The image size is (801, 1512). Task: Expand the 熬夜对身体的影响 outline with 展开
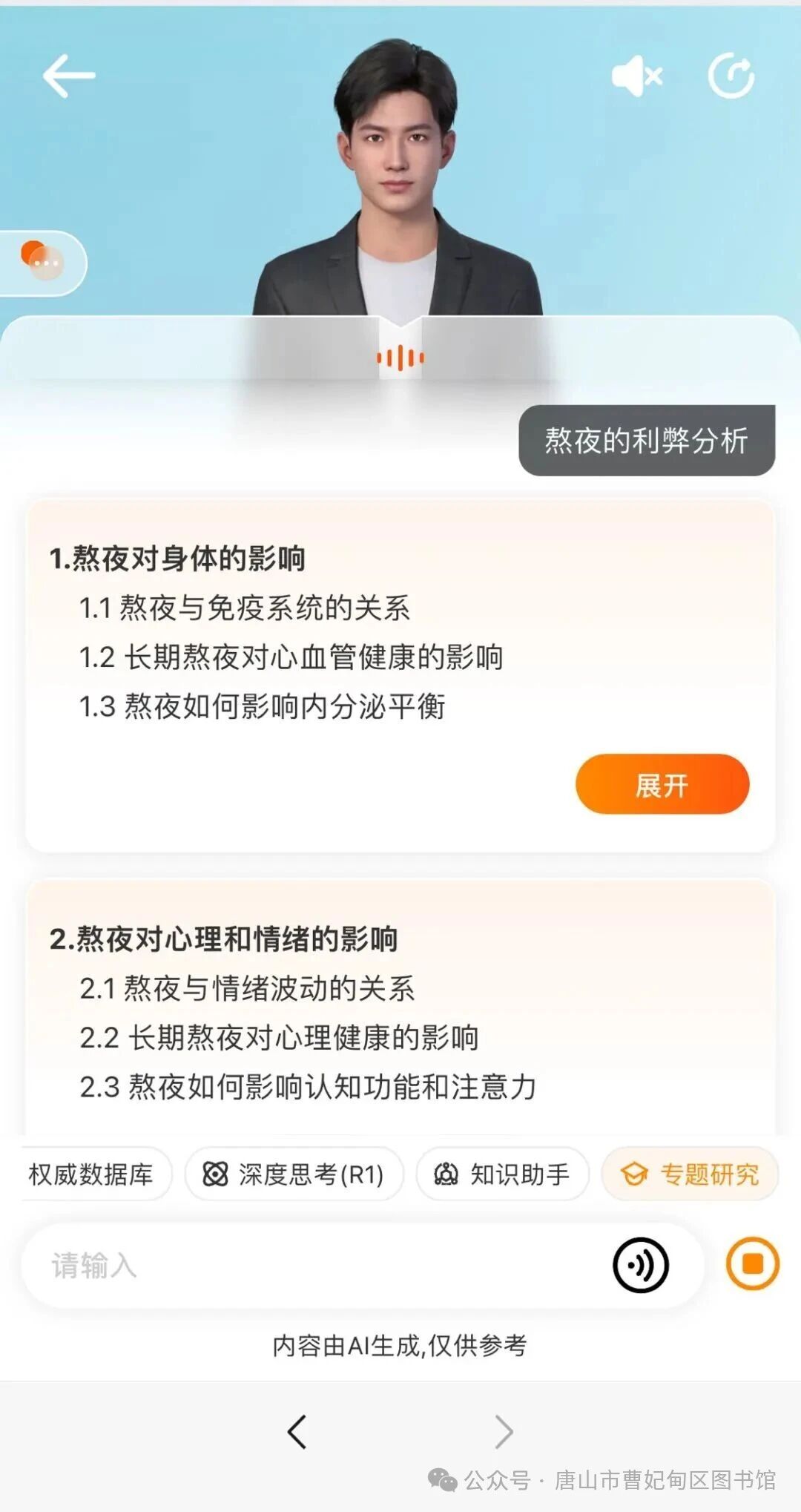click(661, 784)
